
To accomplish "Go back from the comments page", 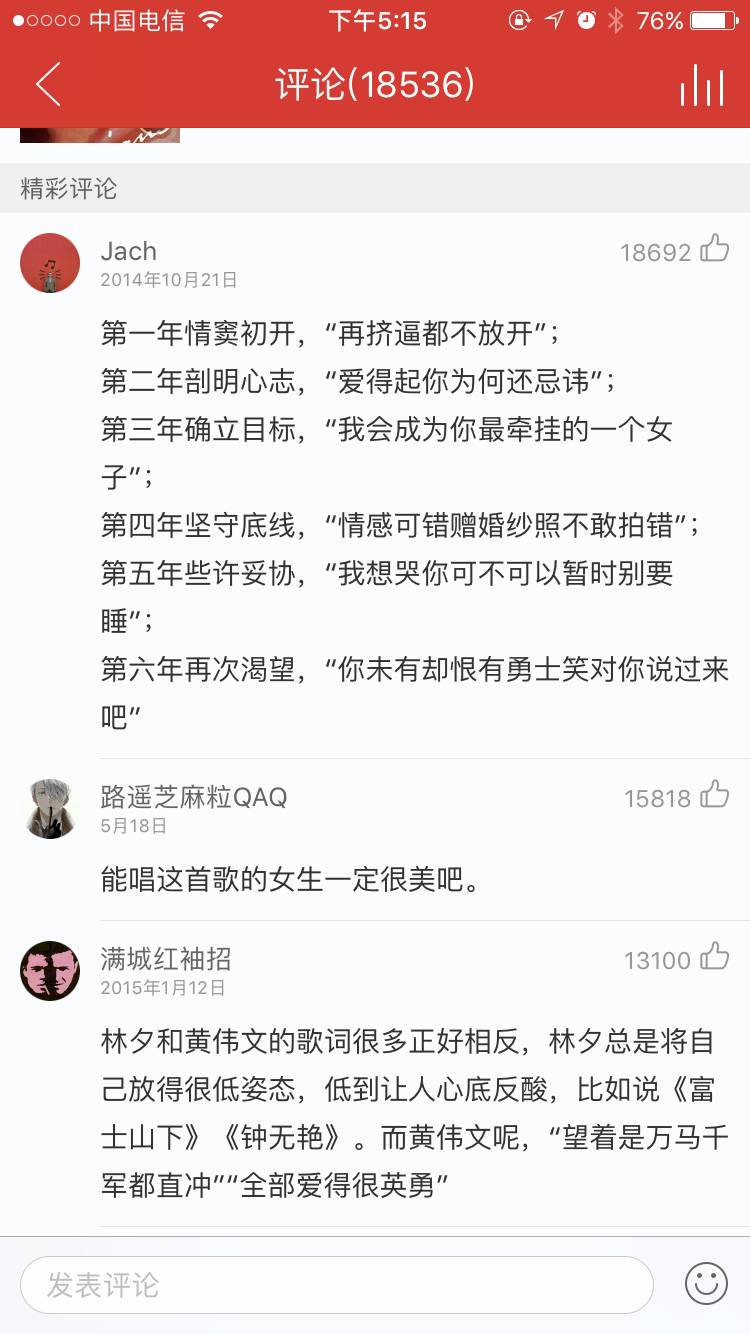I will 48,84.
